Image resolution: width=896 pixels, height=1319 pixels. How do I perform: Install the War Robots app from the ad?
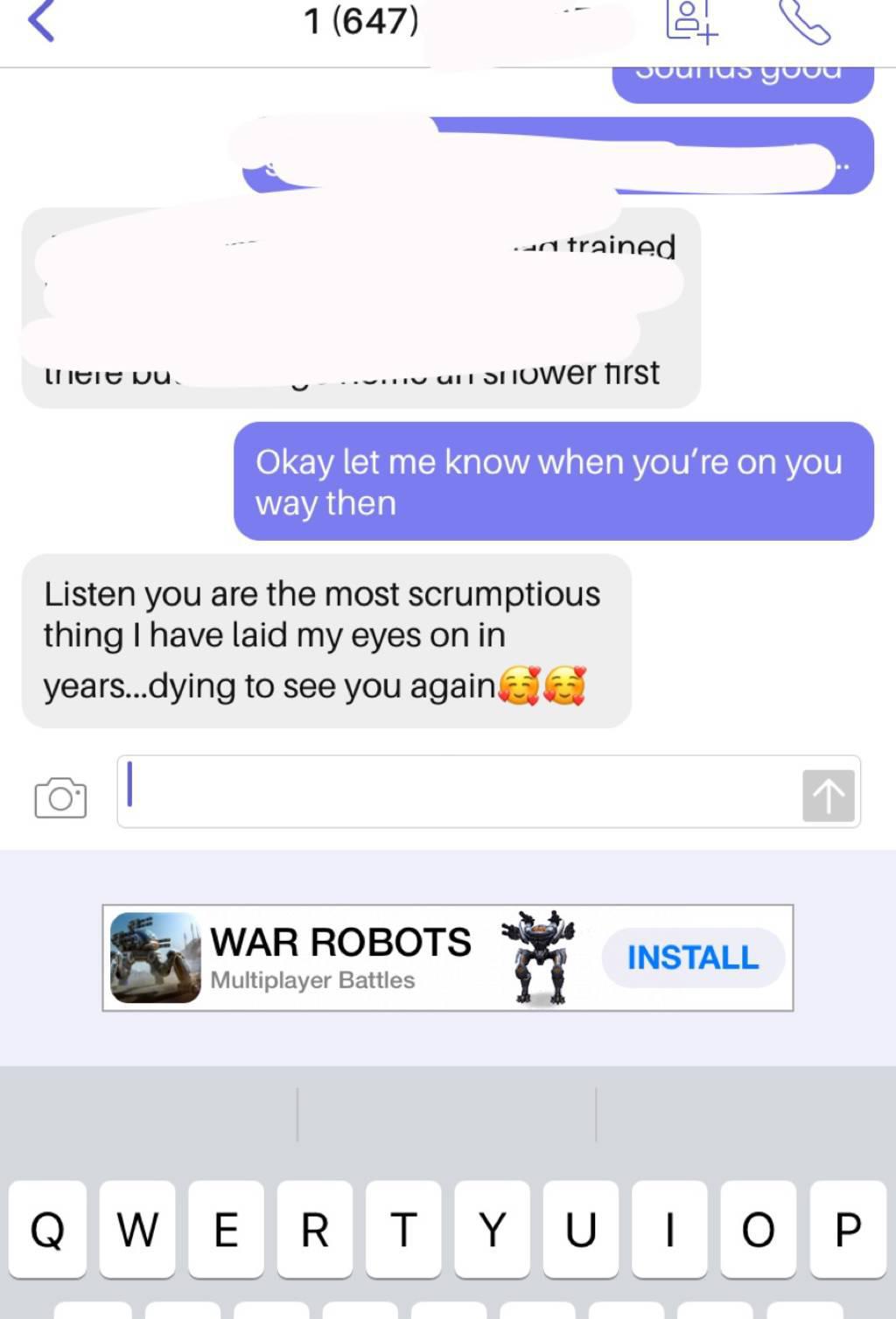coord(692,958)
